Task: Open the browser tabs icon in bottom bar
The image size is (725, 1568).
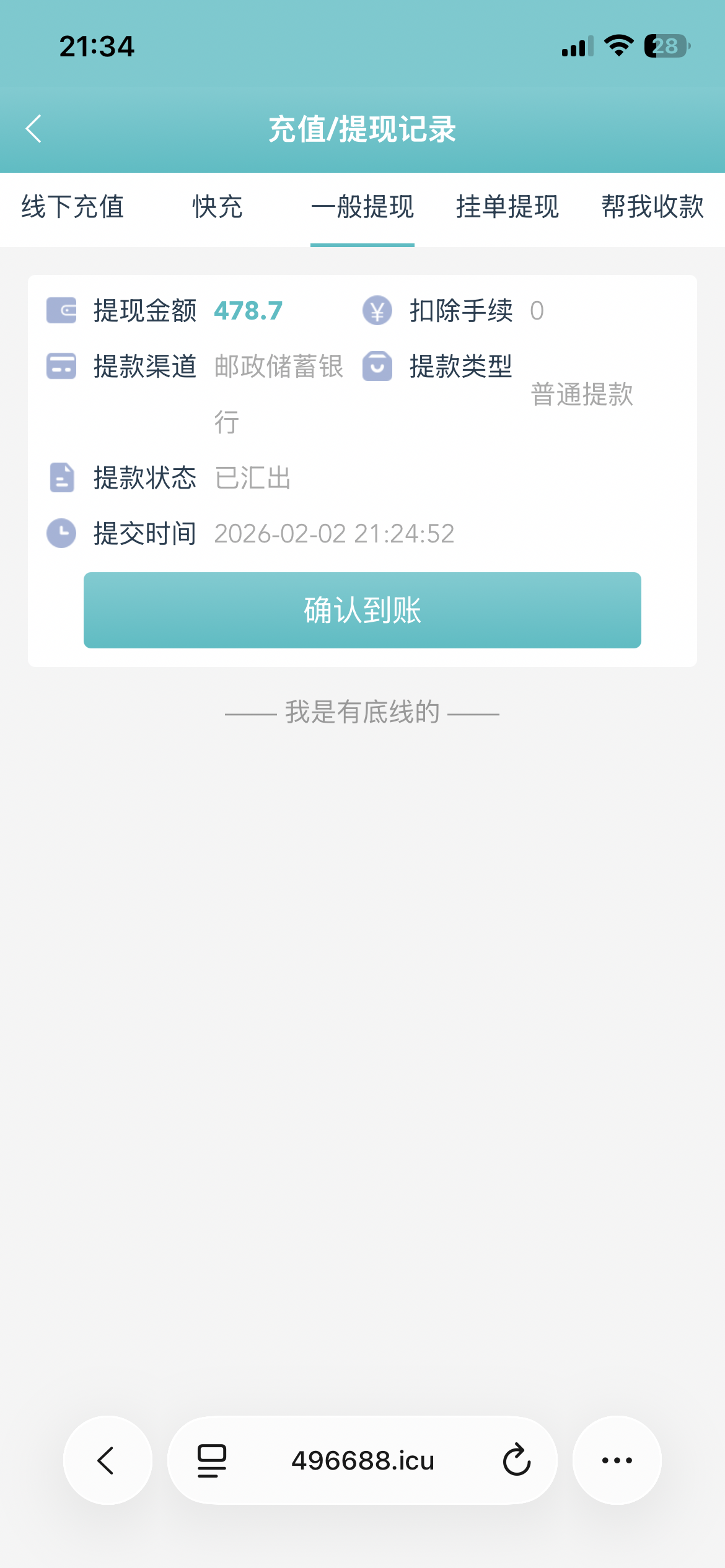Action: pyautogui.click(x=209, y=1461)
